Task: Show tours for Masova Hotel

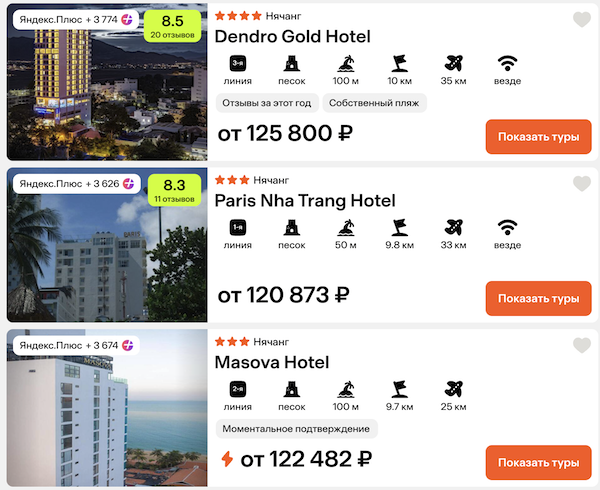Action: (538, 463)
